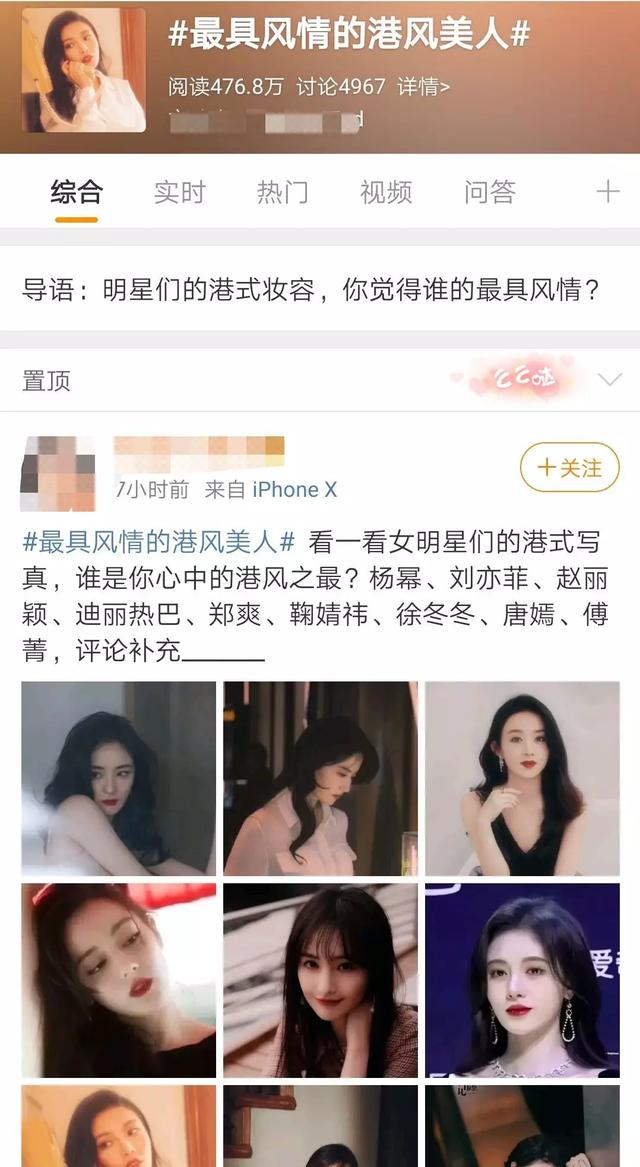Tap the plus icon beside 问答
This screenshot has width=640, height=1167.
[607, 192]
